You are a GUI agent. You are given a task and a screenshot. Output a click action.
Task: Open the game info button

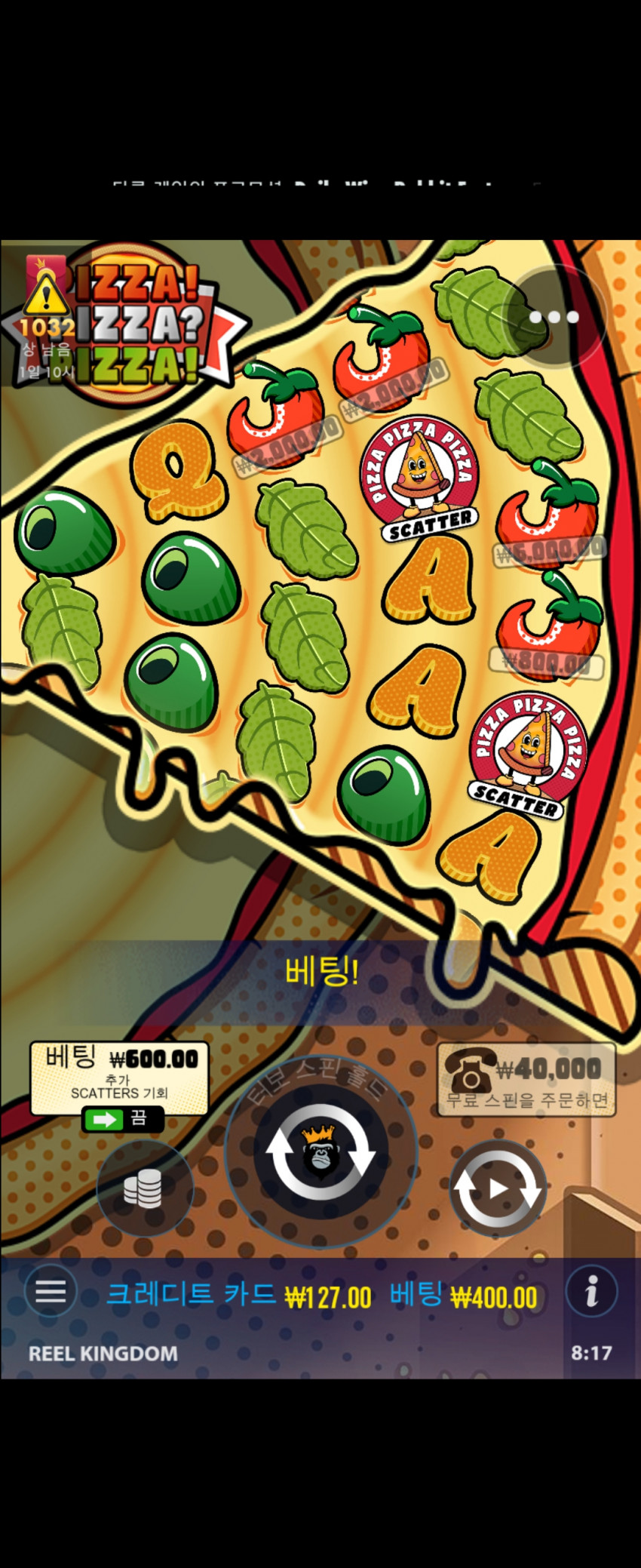click(x=591, y=1291)
